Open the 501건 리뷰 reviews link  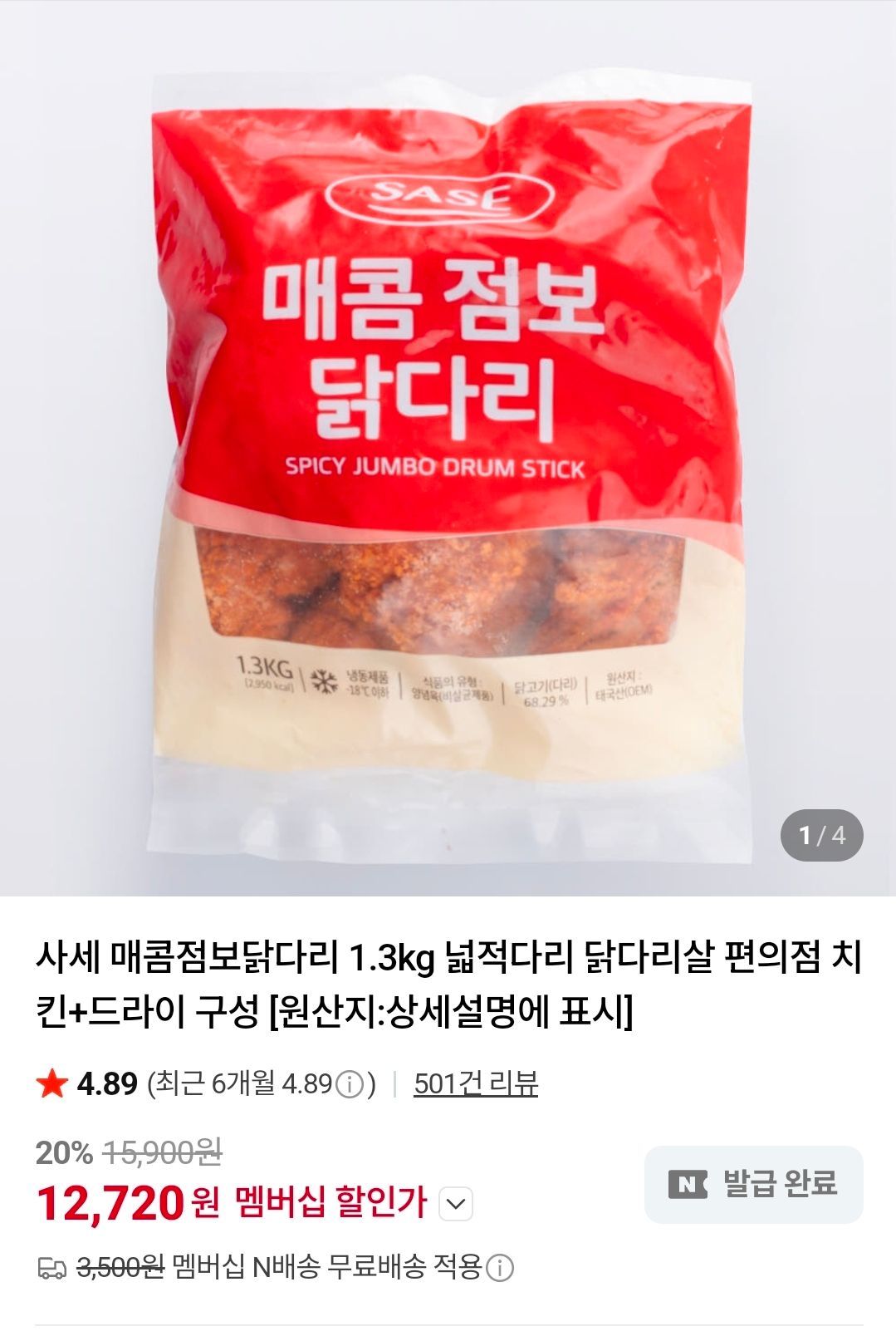click(475, 1084)
